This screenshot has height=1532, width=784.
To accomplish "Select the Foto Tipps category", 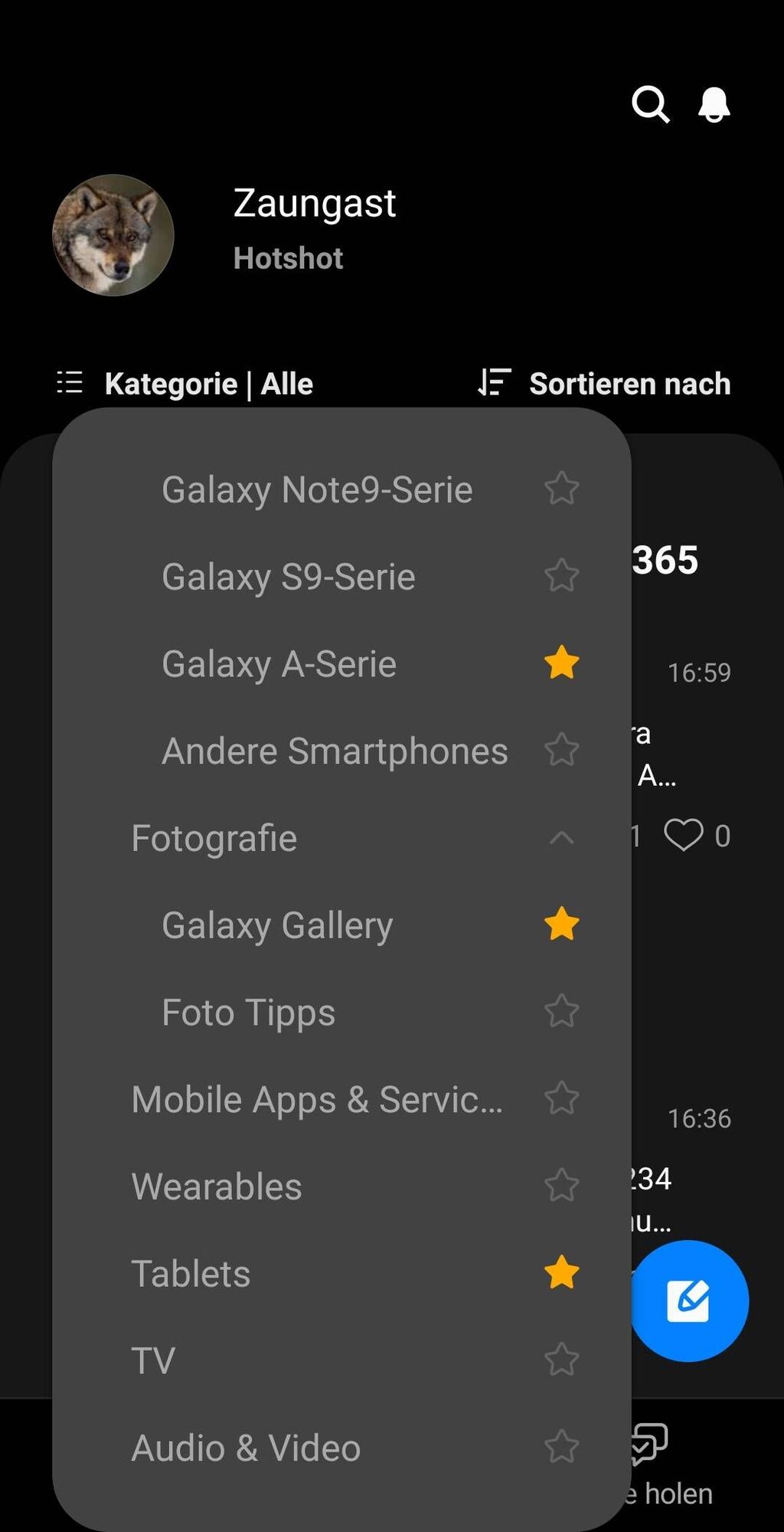I will pos(249,1013).
